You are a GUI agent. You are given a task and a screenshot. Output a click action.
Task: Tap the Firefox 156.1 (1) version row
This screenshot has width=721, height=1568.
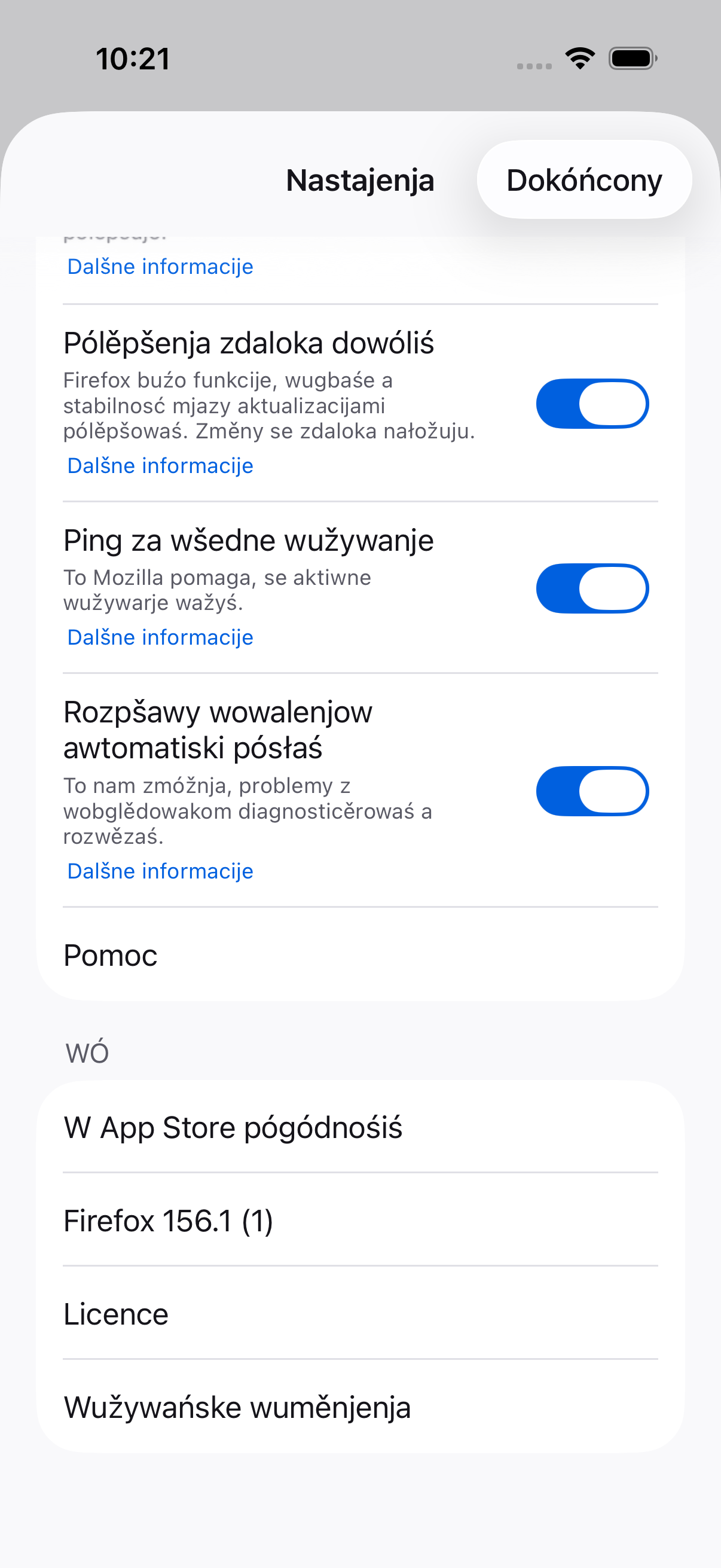360,1221
